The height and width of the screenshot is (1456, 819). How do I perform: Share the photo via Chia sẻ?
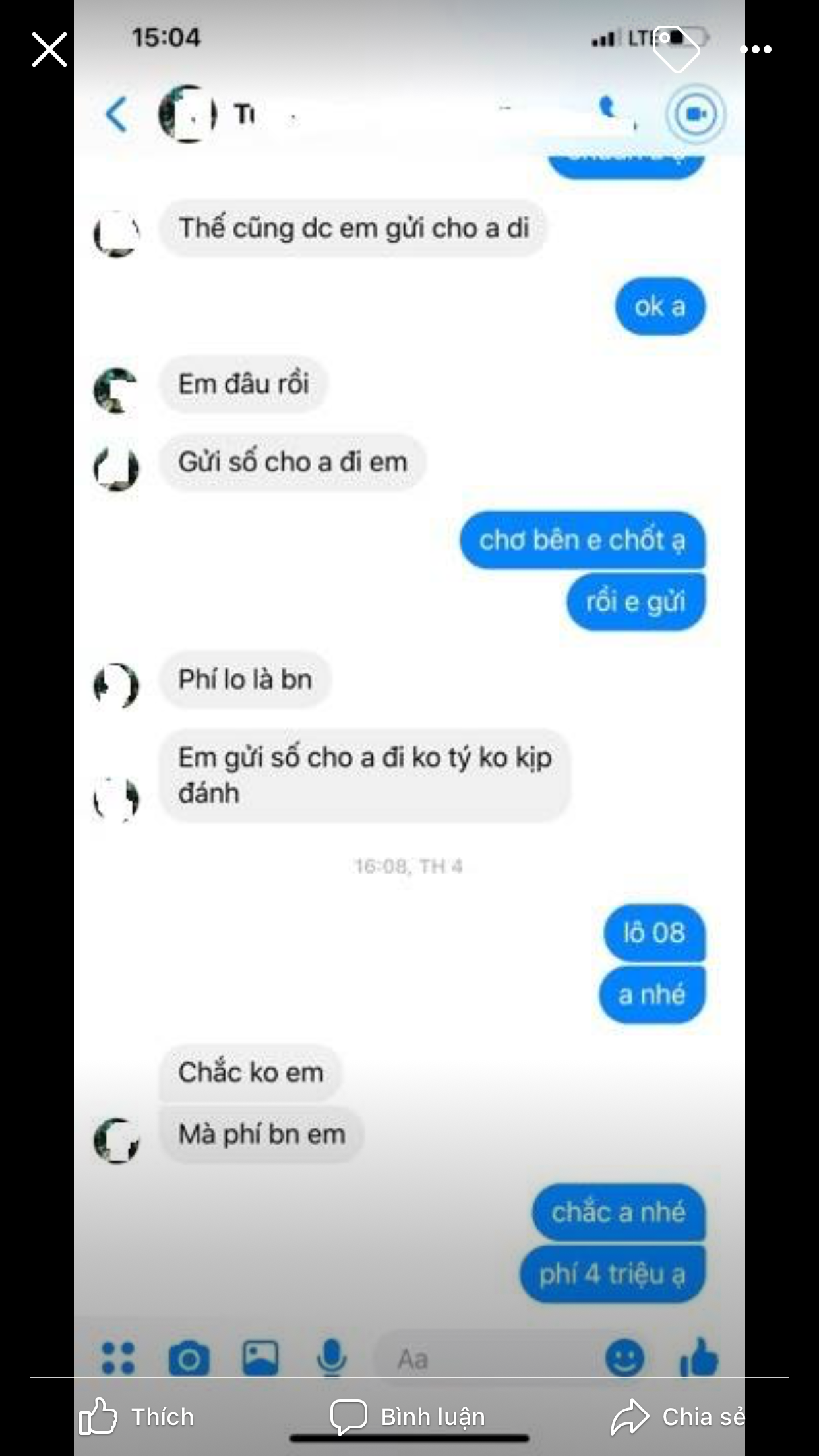point(678,1416)
